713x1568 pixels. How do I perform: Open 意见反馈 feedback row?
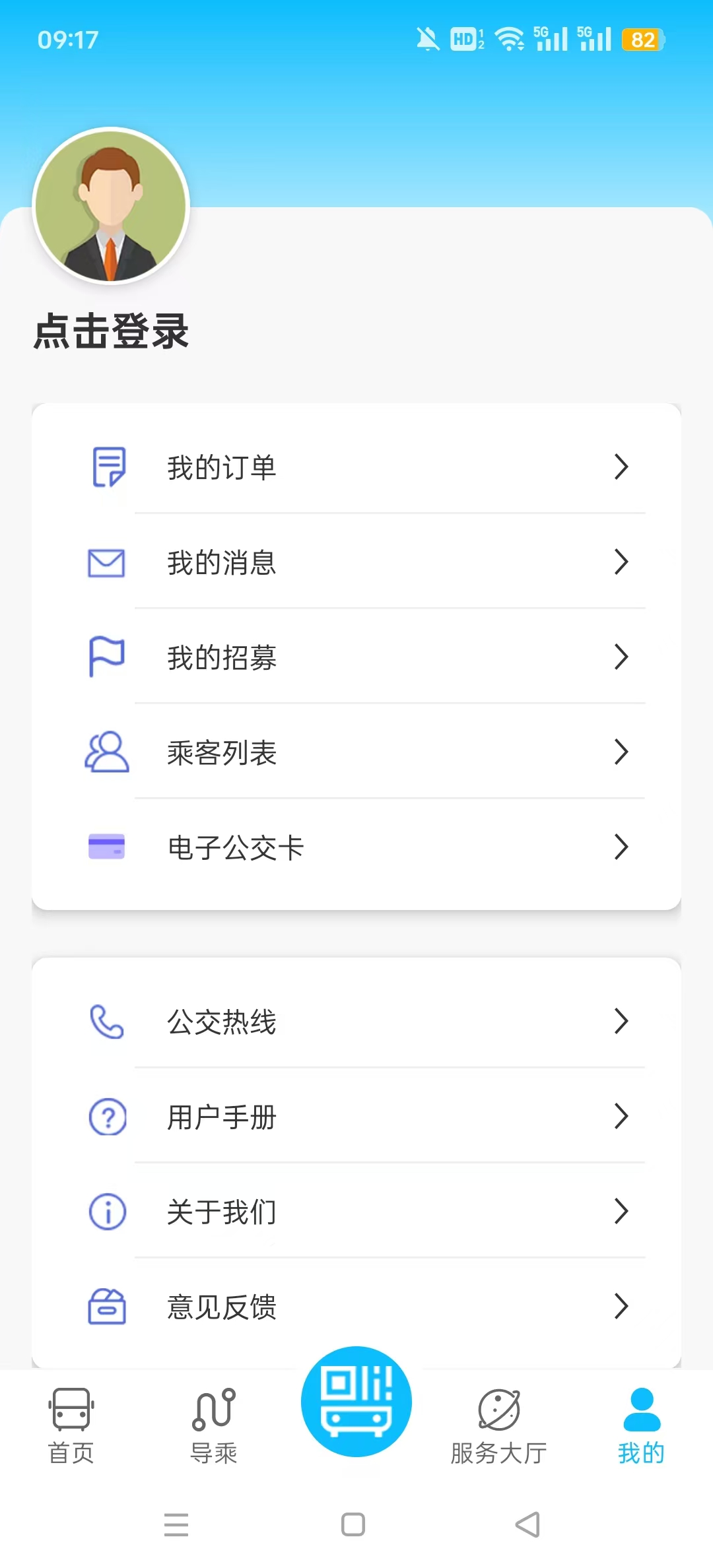[x=356, y=1307]
